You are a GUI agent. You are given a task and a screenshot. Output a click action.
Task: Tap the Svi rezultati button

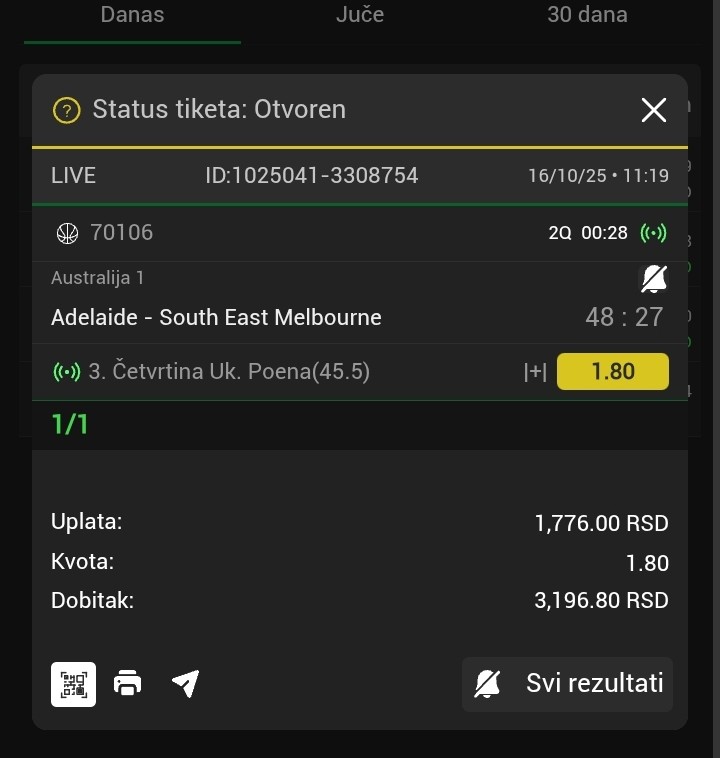click(x=568, y=684)
